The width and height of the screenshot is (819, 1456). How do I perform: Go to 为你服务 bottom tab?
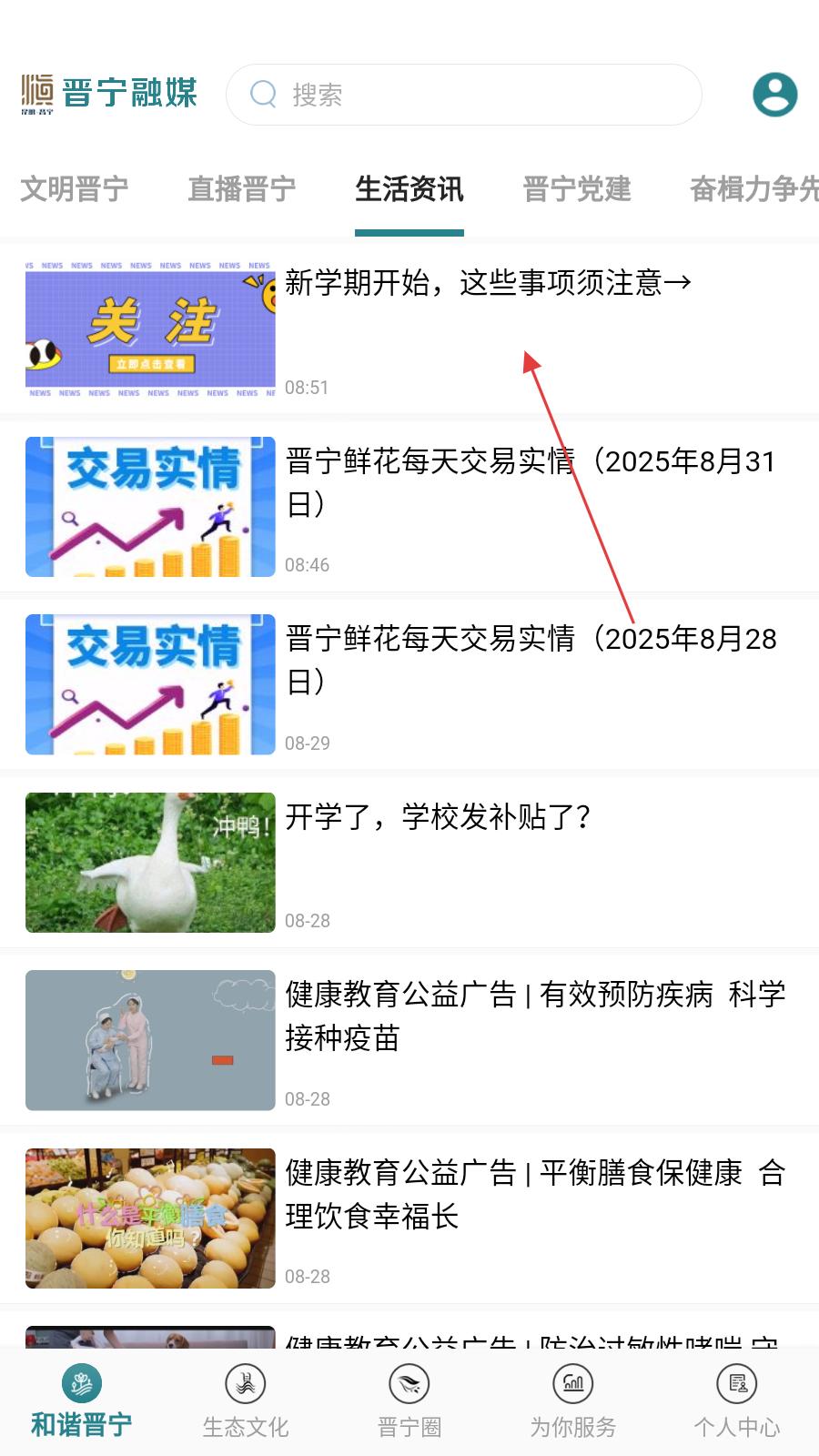pyautogui.click(x=573, y=1402)
